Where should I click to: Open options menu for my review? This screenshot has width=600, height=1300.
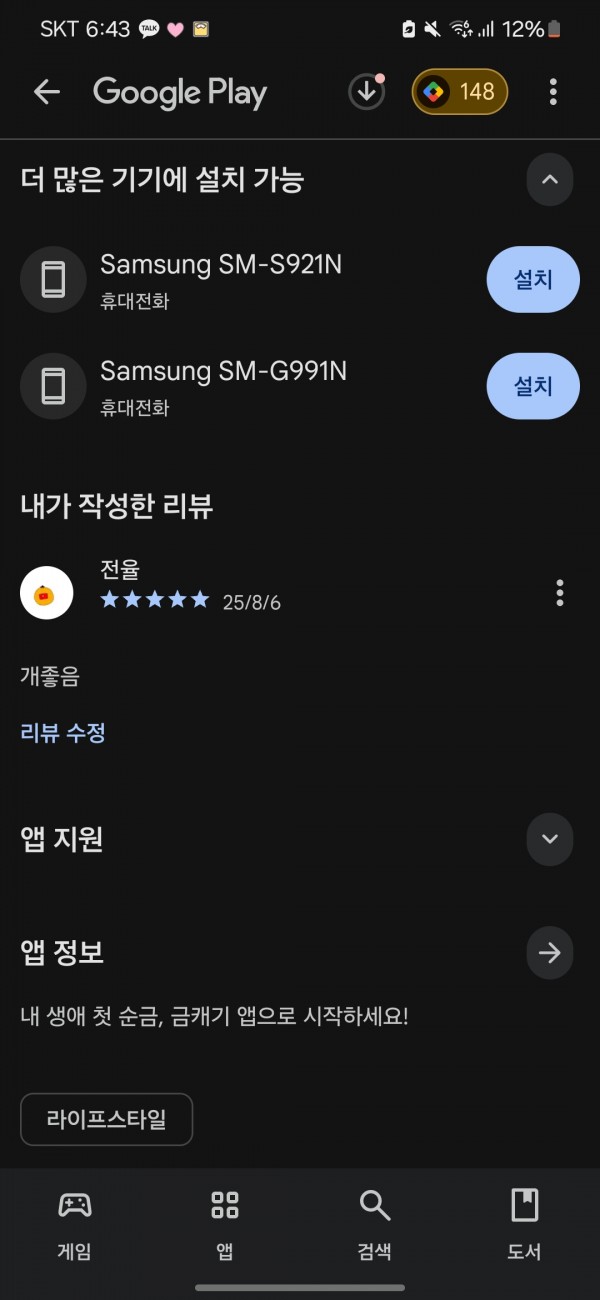point(560,593)
